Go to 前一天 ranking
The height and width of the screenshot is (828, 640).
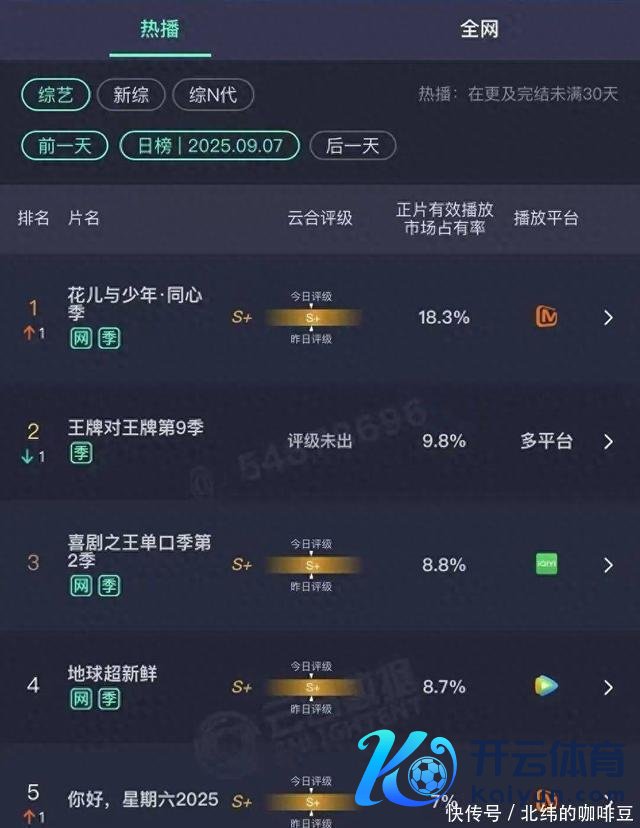click(x=64, y=146)
